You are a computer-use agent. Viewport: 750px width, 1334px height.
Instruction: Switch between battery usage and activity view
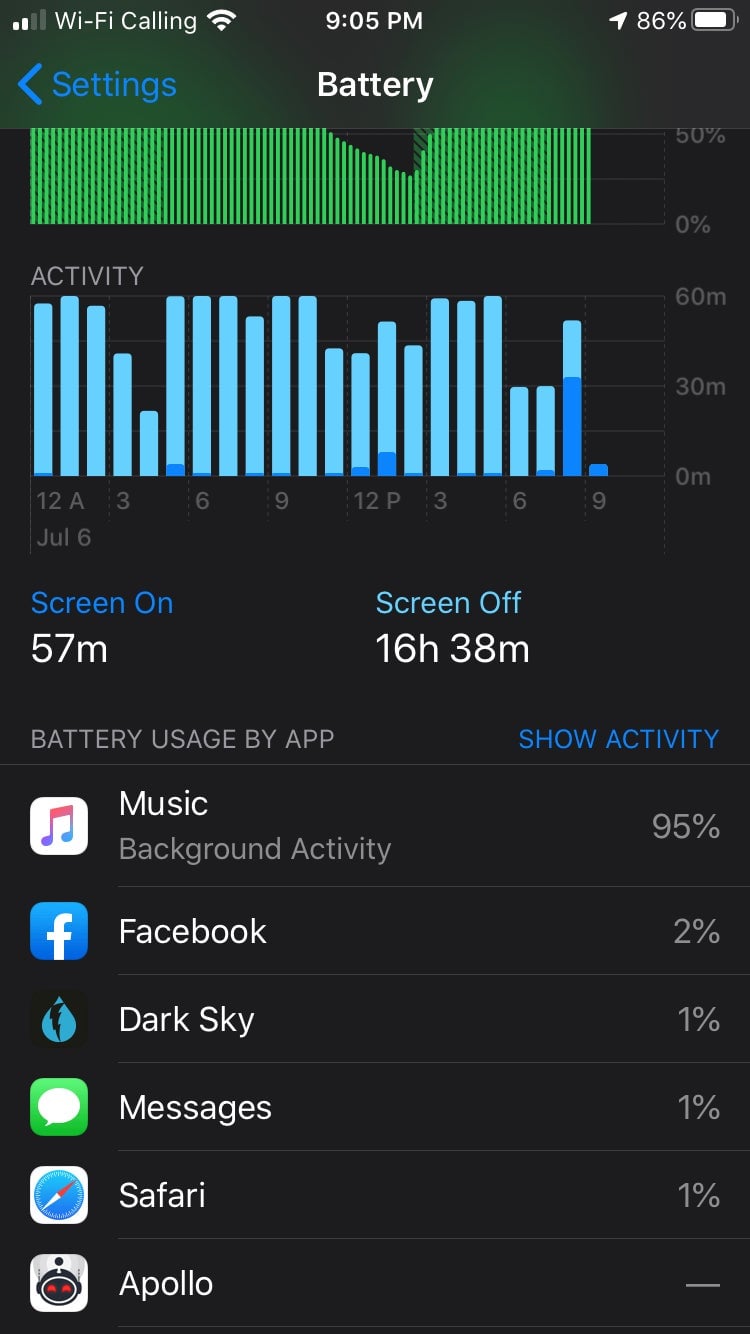(x=619, y=739)
